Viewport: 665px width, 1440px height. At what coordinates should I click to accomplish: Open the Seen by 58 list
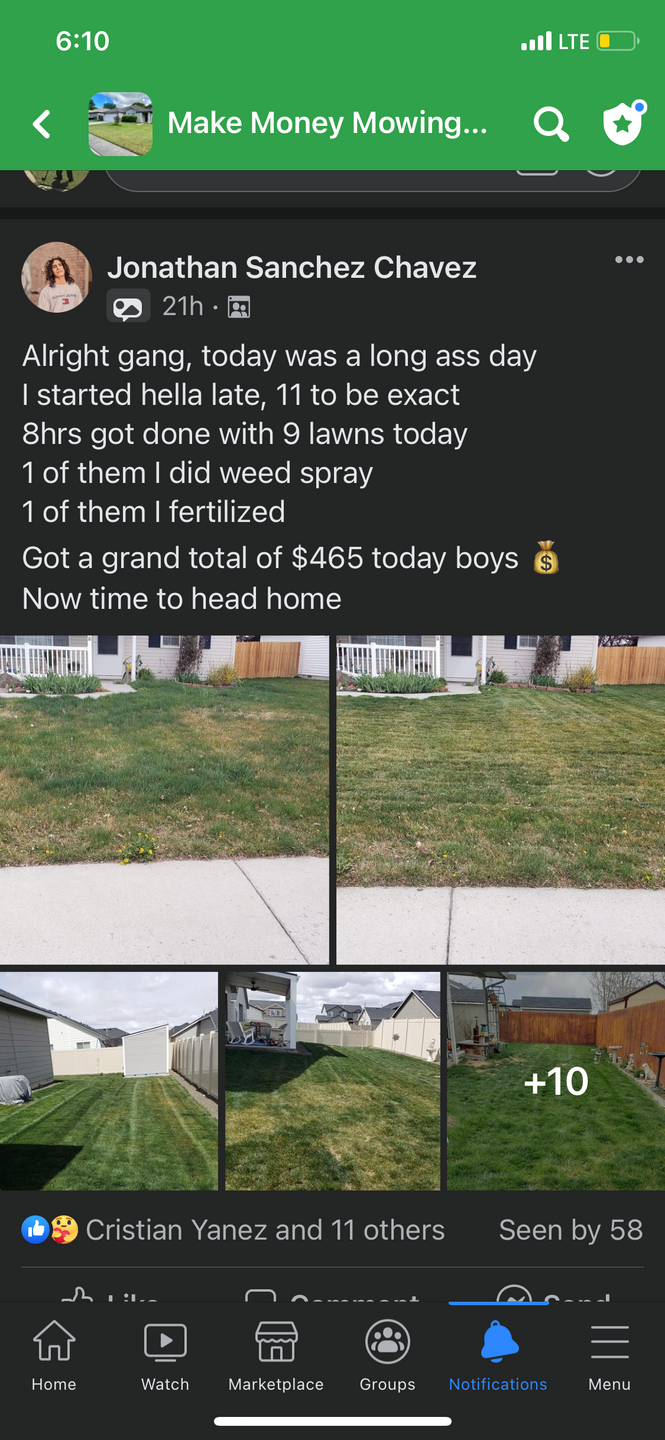(570, 1229)
